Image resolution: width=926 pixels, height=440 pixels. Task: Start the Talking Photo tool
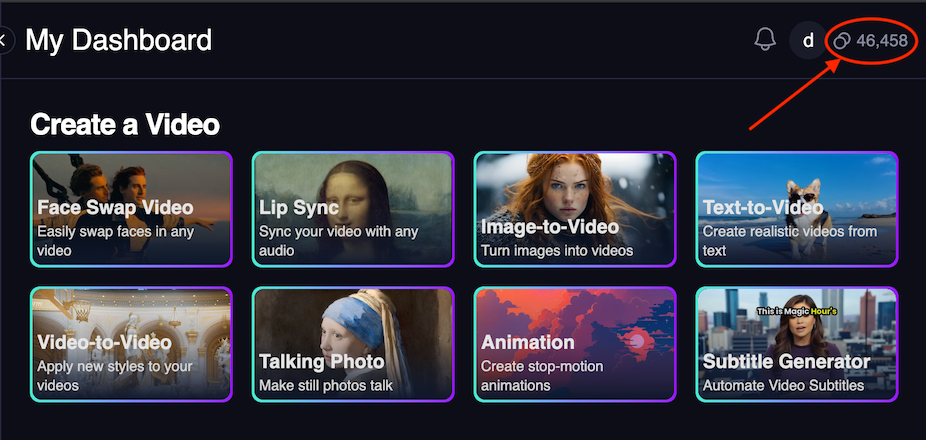353,344
